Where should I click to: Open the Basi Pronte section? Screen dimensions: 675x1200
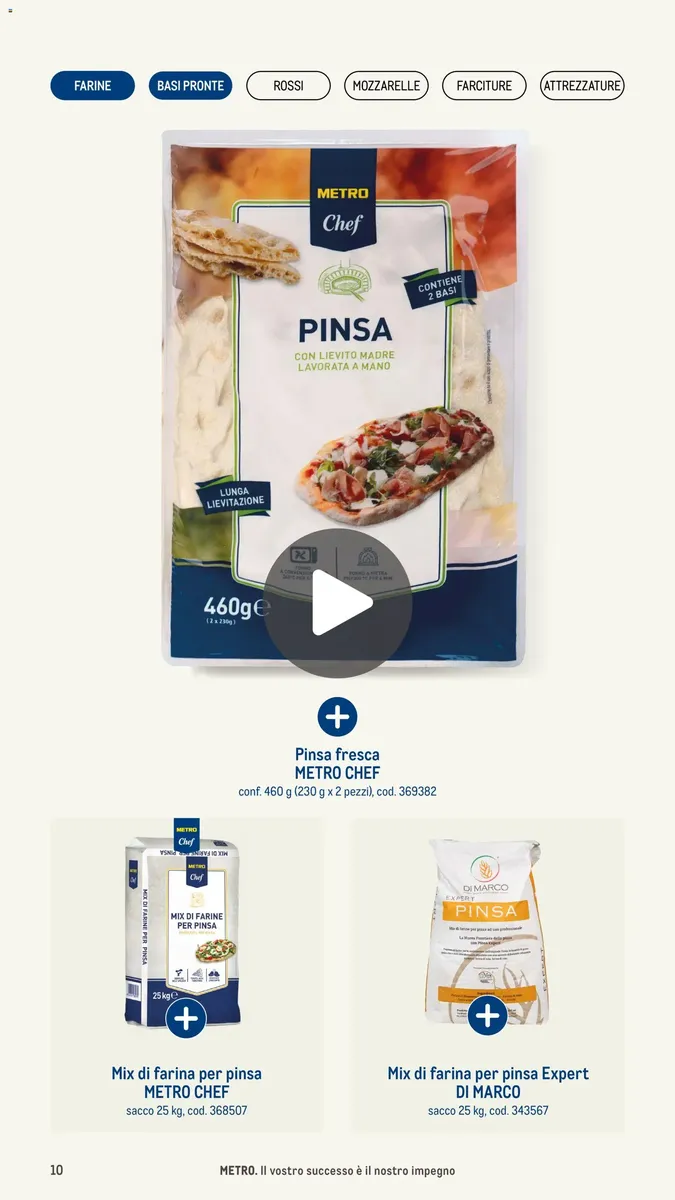[190, 86]
